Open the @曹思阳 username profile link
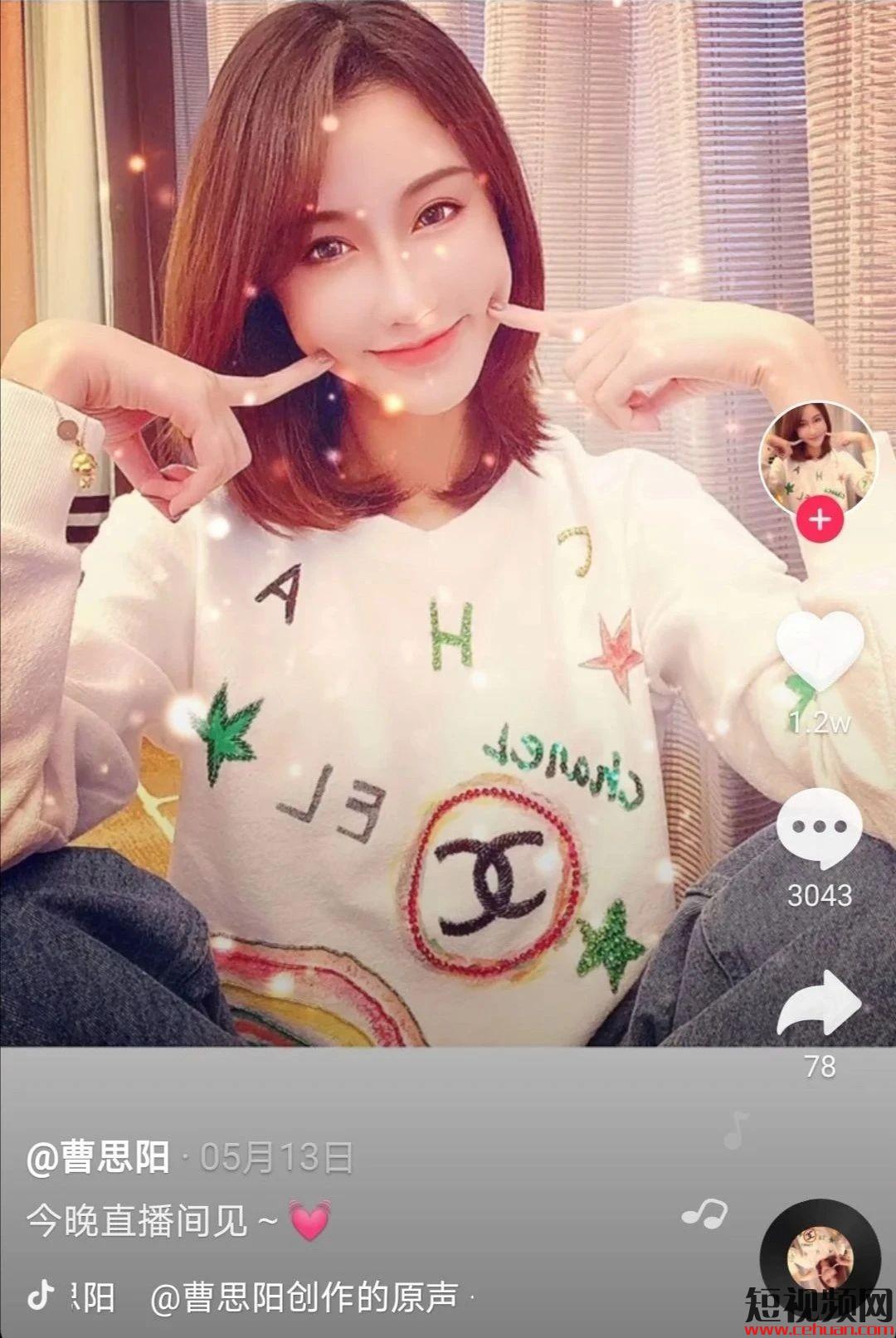Screen dimensions: 896x1338 click(98, 1157)
